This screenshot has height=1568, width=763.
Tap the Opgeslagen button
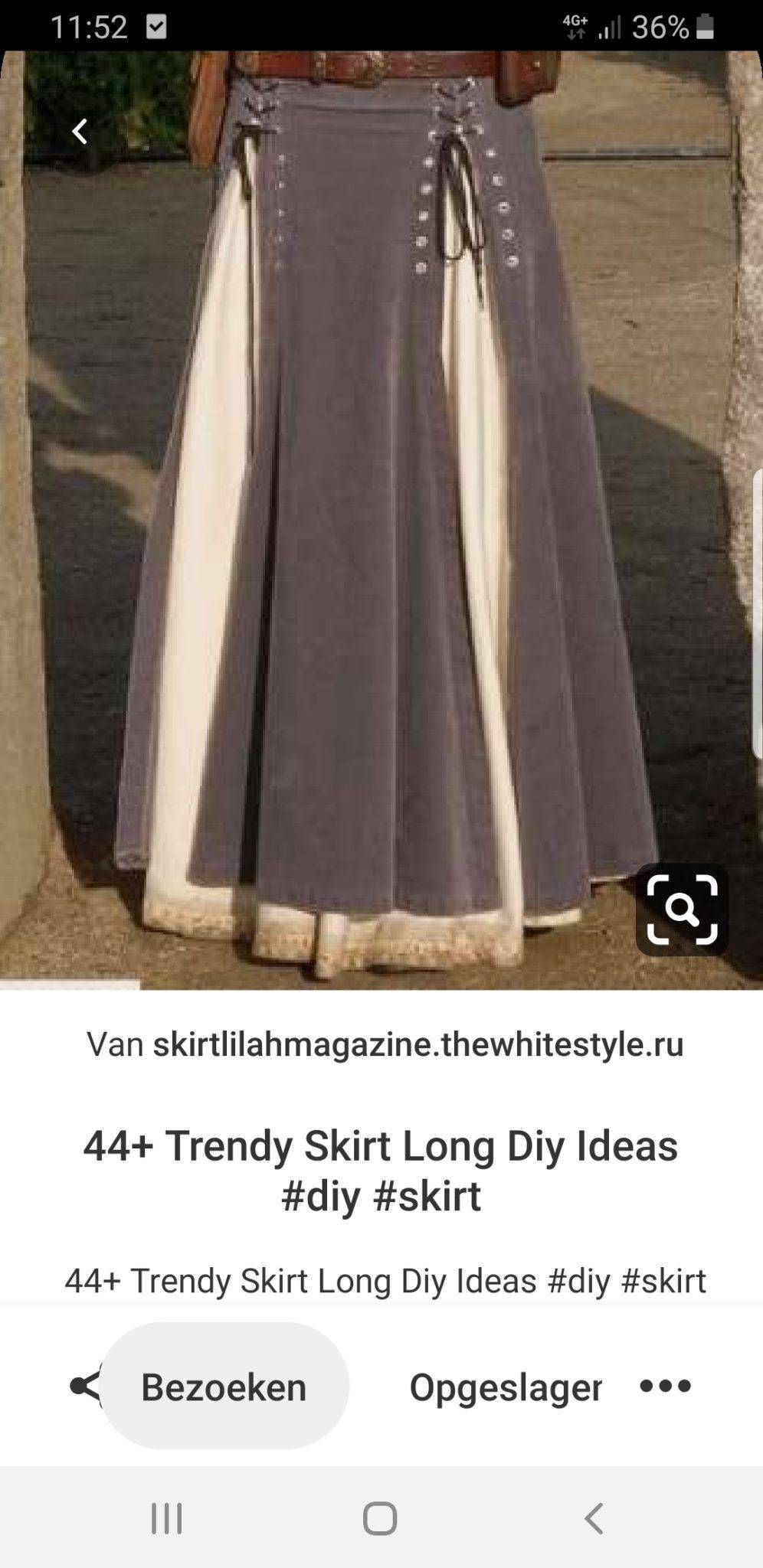pos(506,1387)
